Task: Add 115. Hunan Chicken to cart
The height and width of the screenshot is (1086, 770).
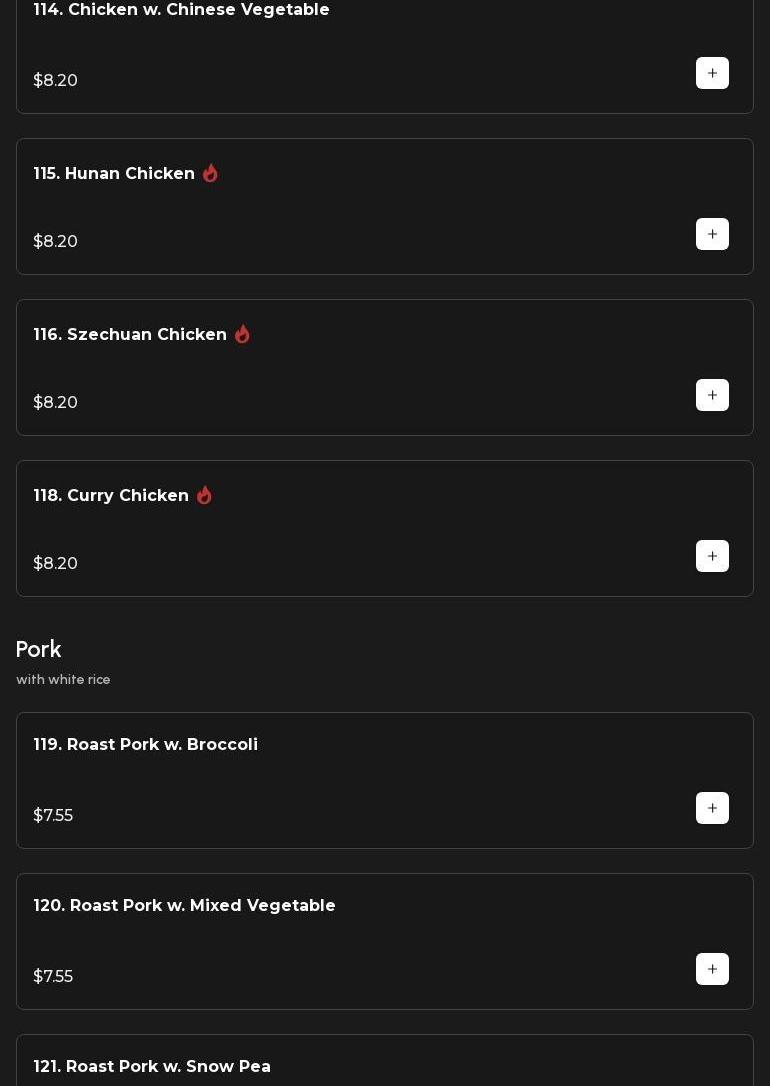Action: (712, 234)
